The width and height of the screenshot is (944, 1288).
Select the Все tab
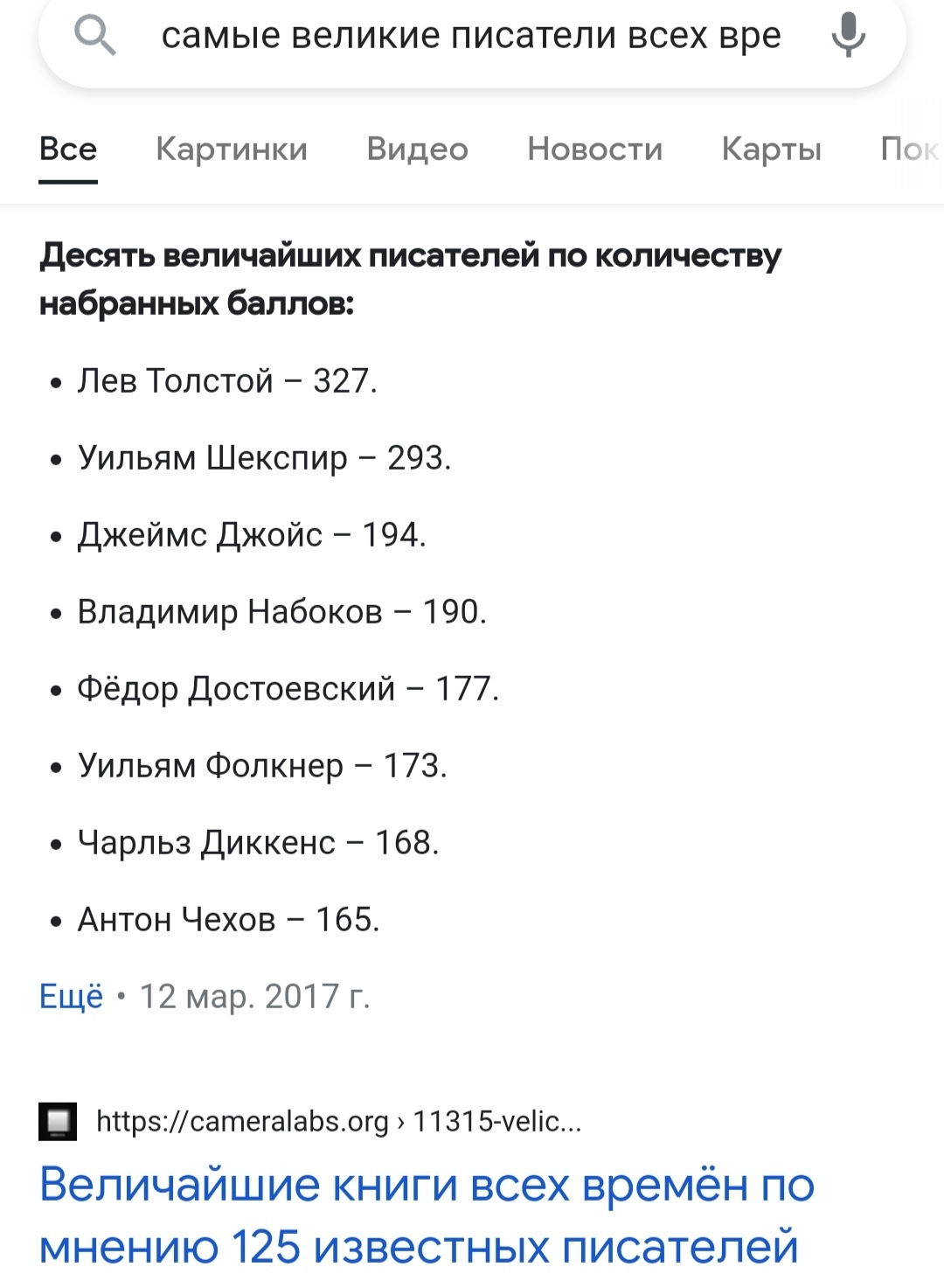tap(68, 150)
